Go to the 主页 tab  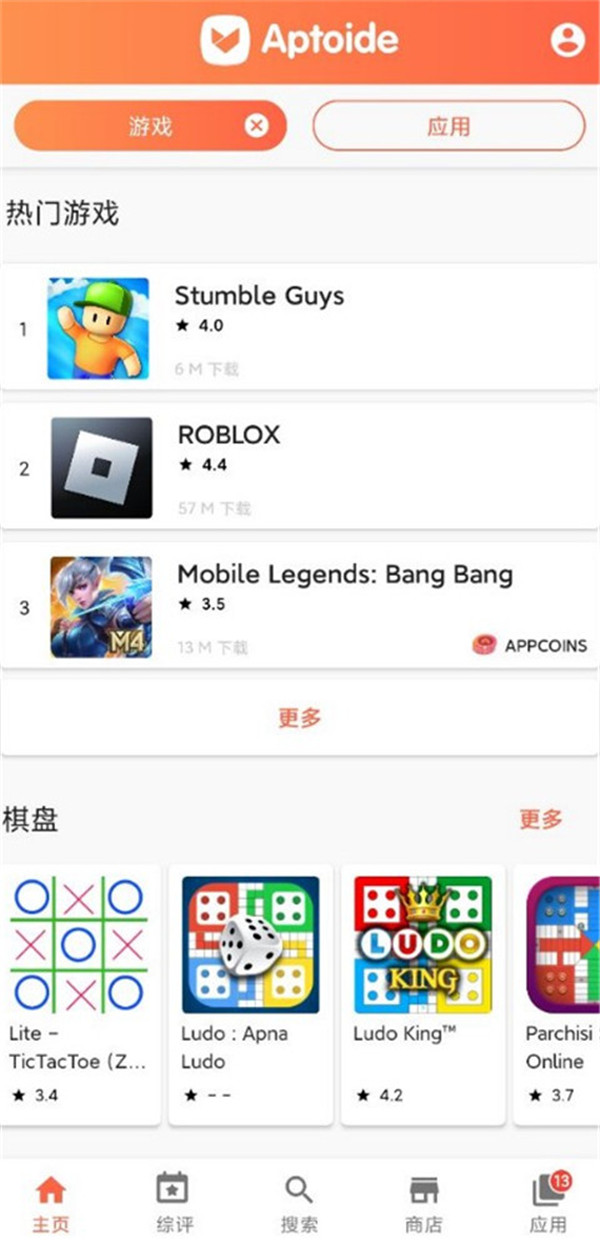[x=50, y=1203]
